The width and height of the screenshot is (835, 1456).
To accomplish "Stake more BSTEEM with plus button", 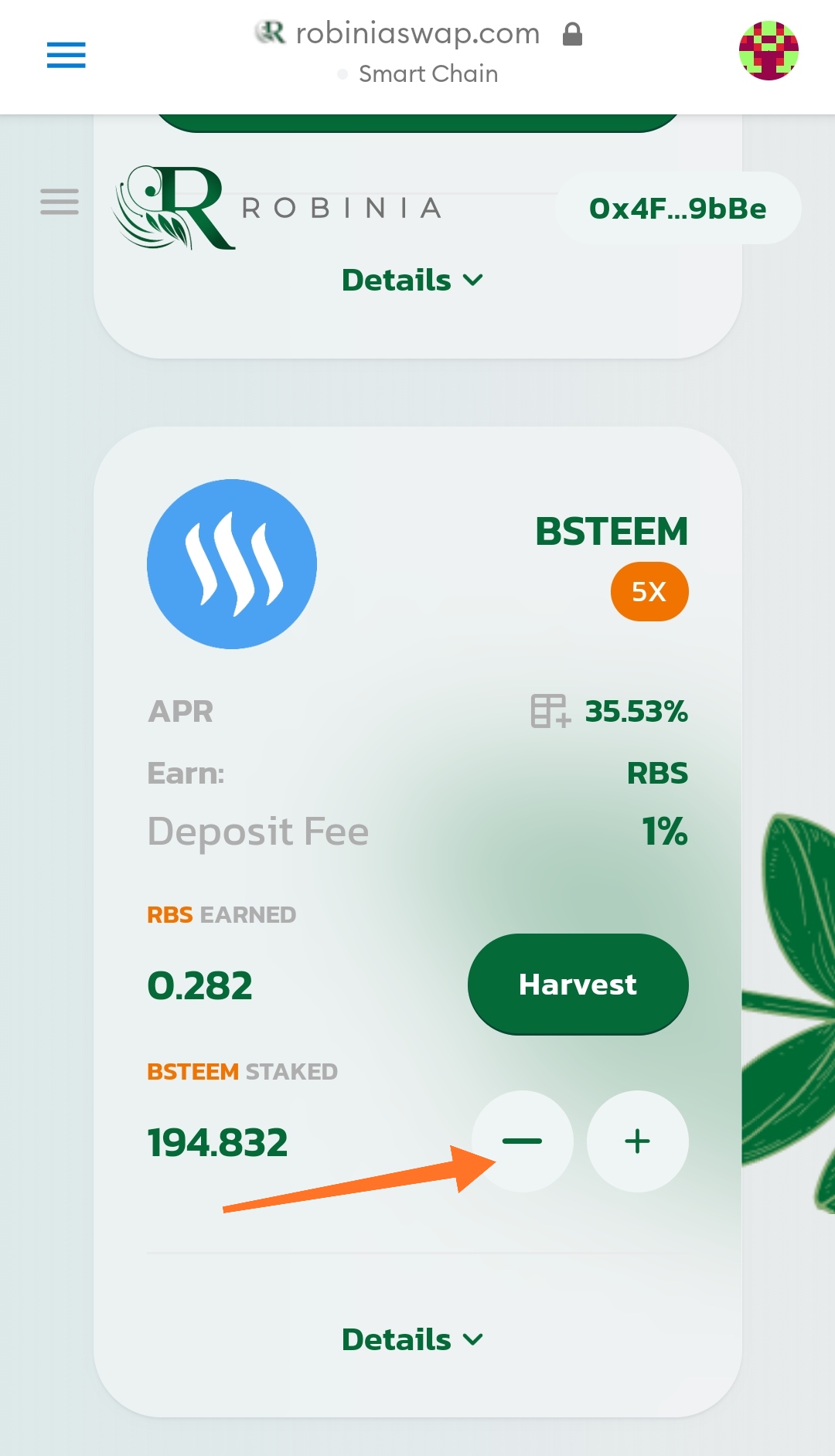I will point(638,1141).
